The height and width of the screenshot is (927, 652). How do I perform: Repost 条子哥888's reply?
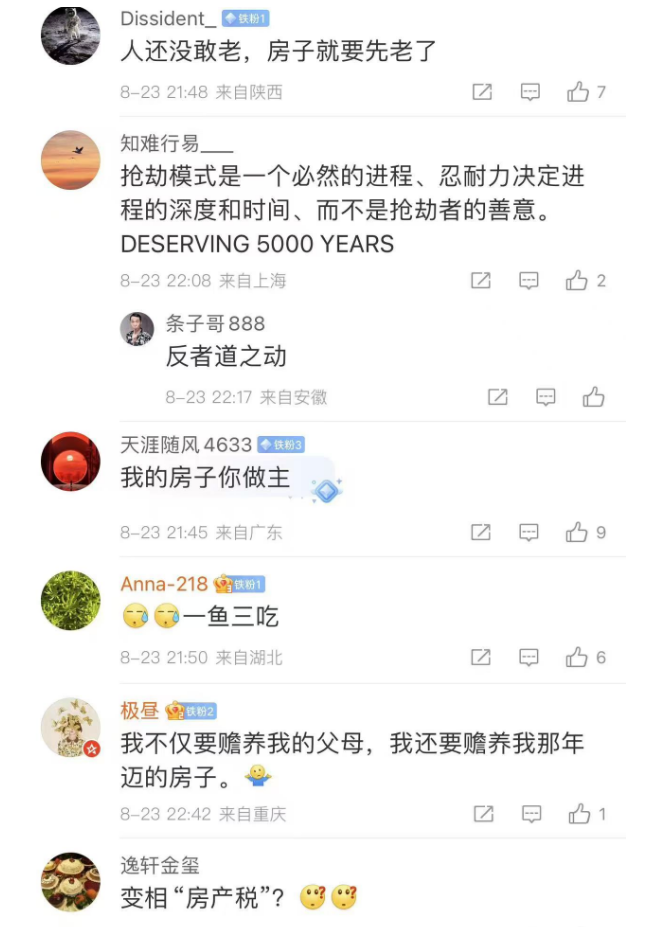pos(497,397)
